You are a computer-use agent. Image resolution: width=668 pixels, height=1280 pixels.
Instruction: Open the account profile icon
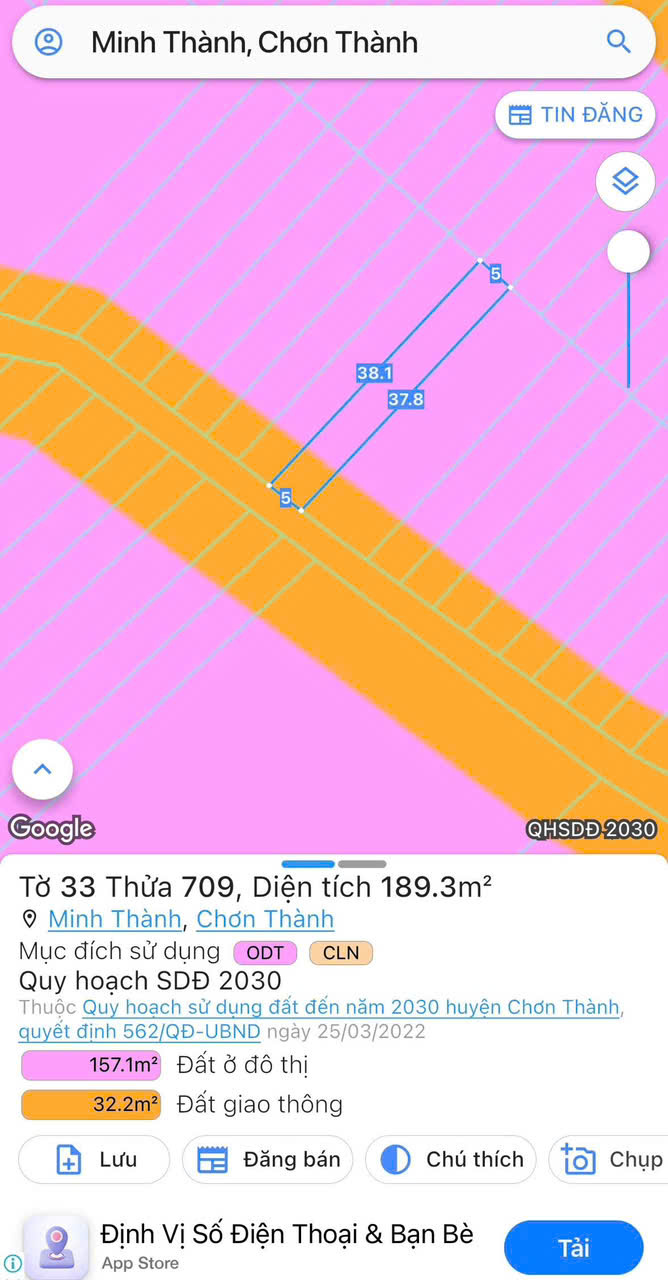48,42
